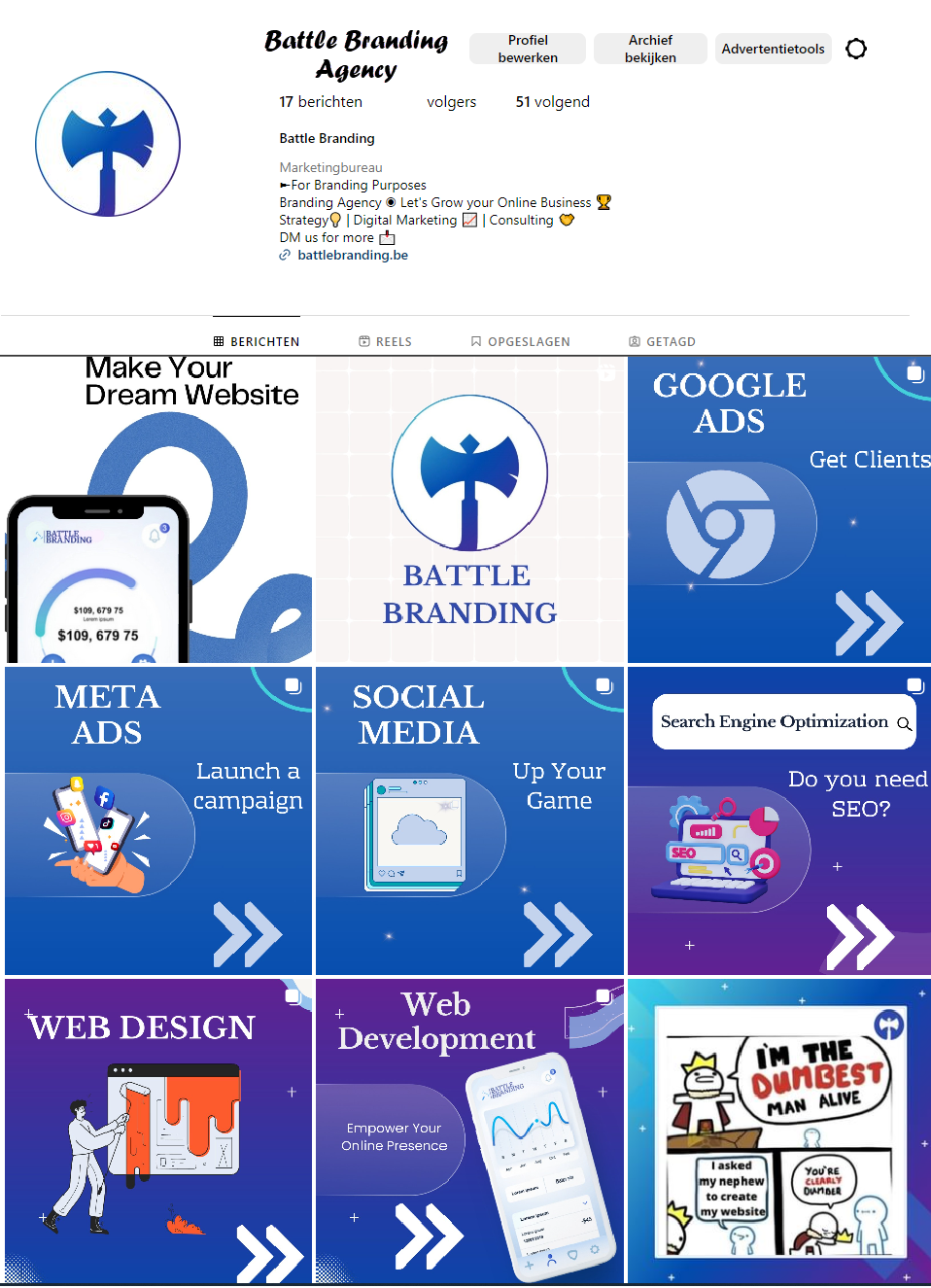View the 51 volgend list
The image size is (931, 1288).
[x=552, y=102]
